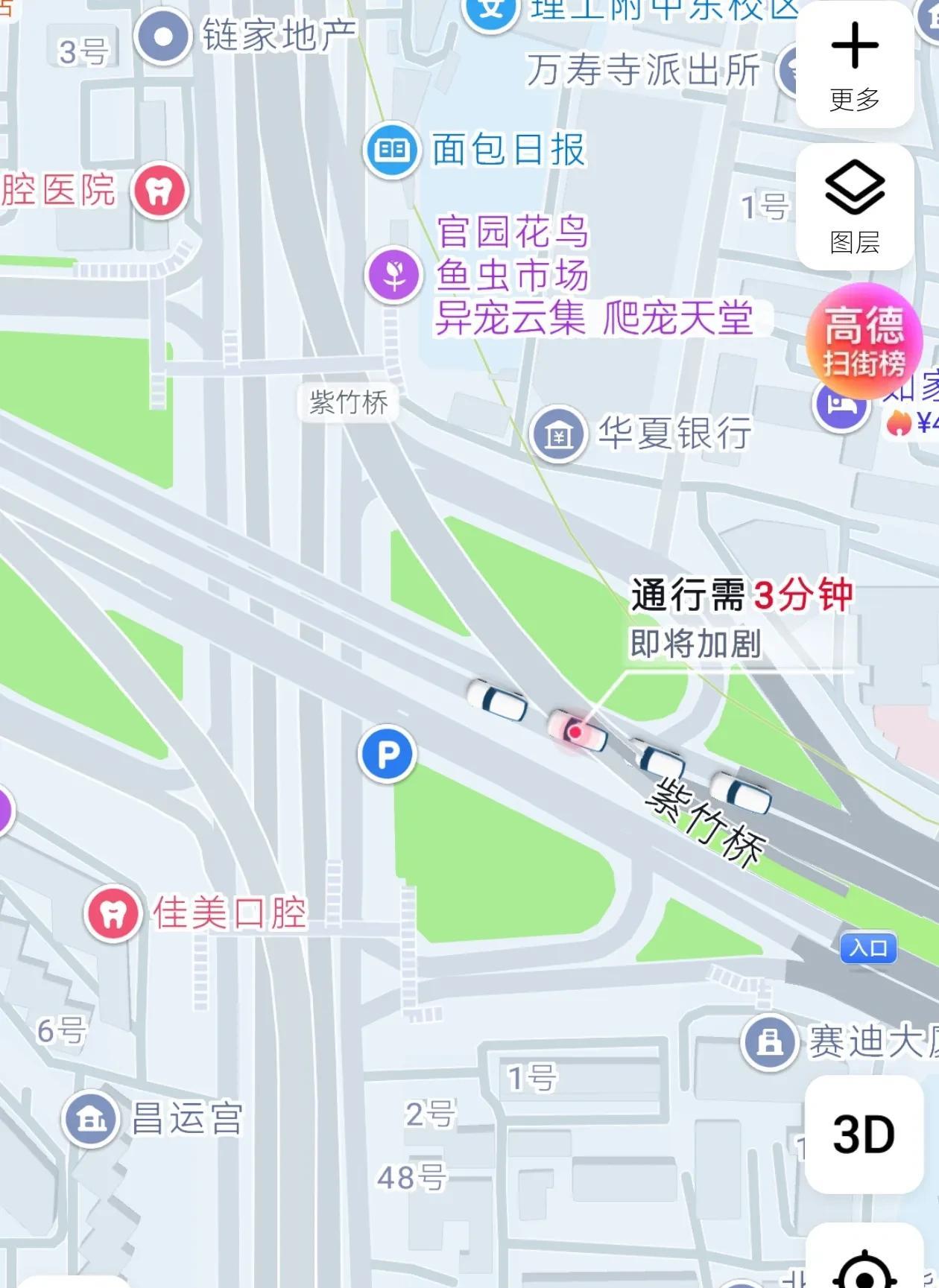This screenshot has height=1288, width=939.
Task: Select the 赛迪大厦 building marker
Action: pos(770,1041)
